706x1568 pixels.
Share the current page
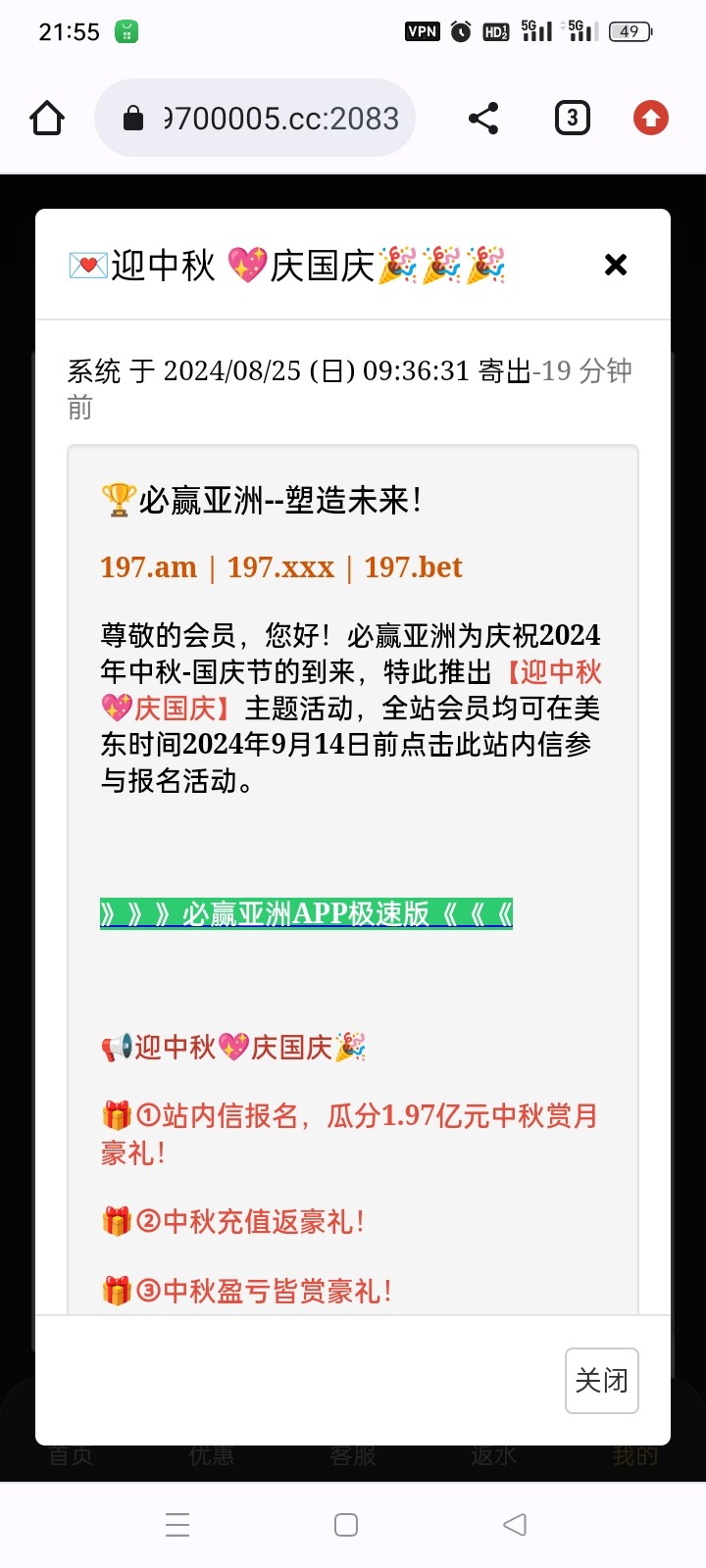tap(483, 119)
